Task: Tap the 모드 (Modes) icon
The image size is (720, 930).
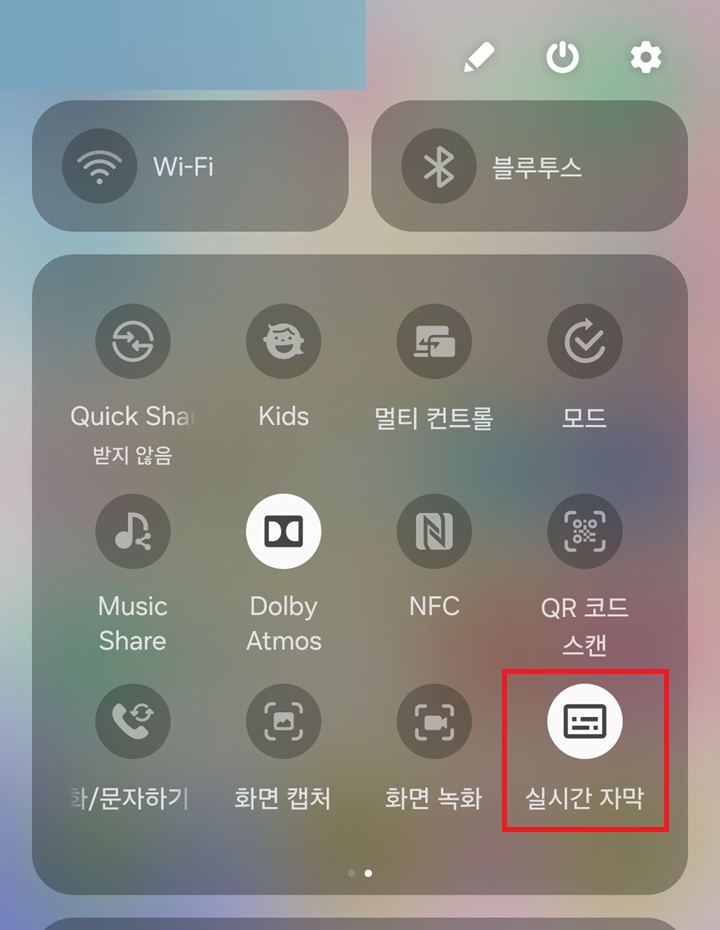Action: pyautogui.click(x=584, y=340)
